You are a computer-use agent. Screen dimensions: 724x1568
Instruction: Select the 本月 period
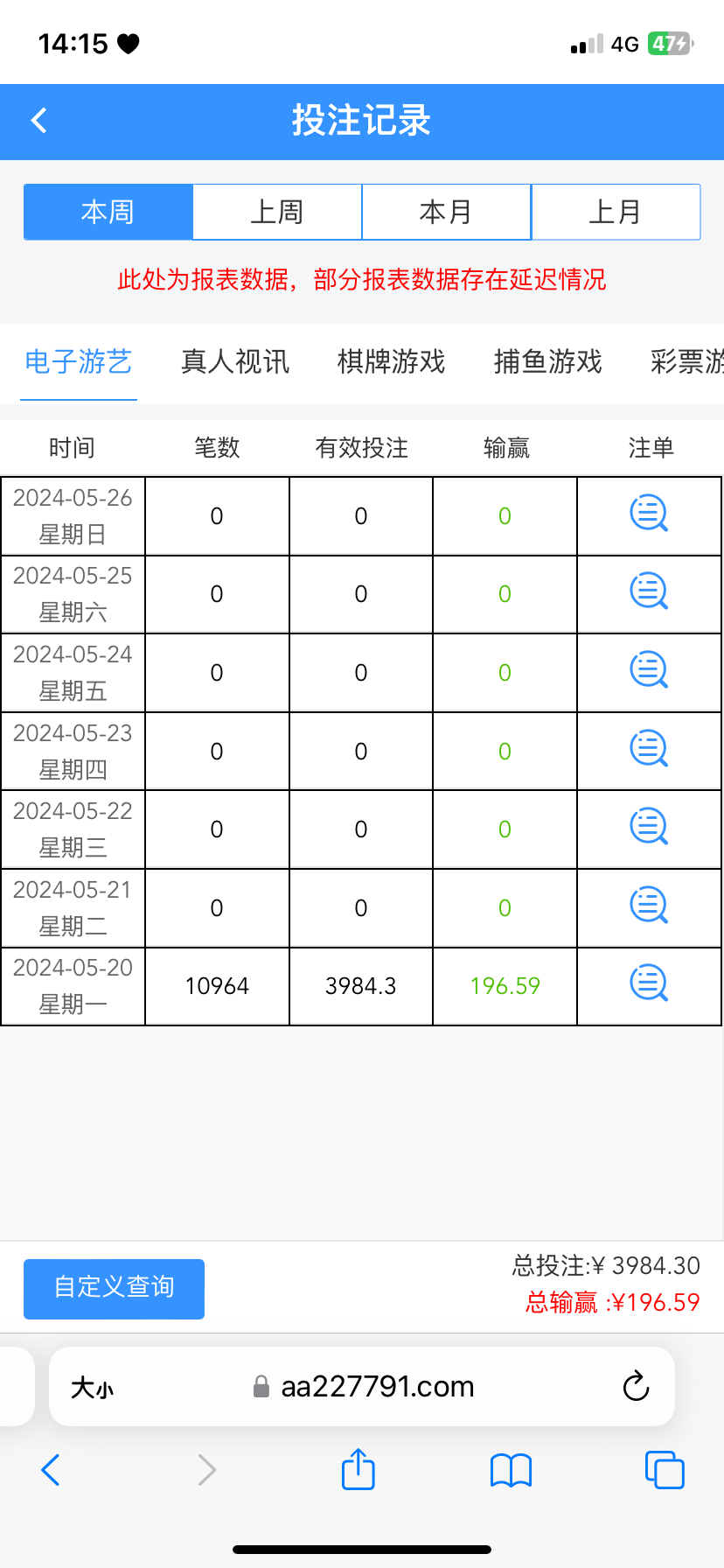tap(446, 212)
